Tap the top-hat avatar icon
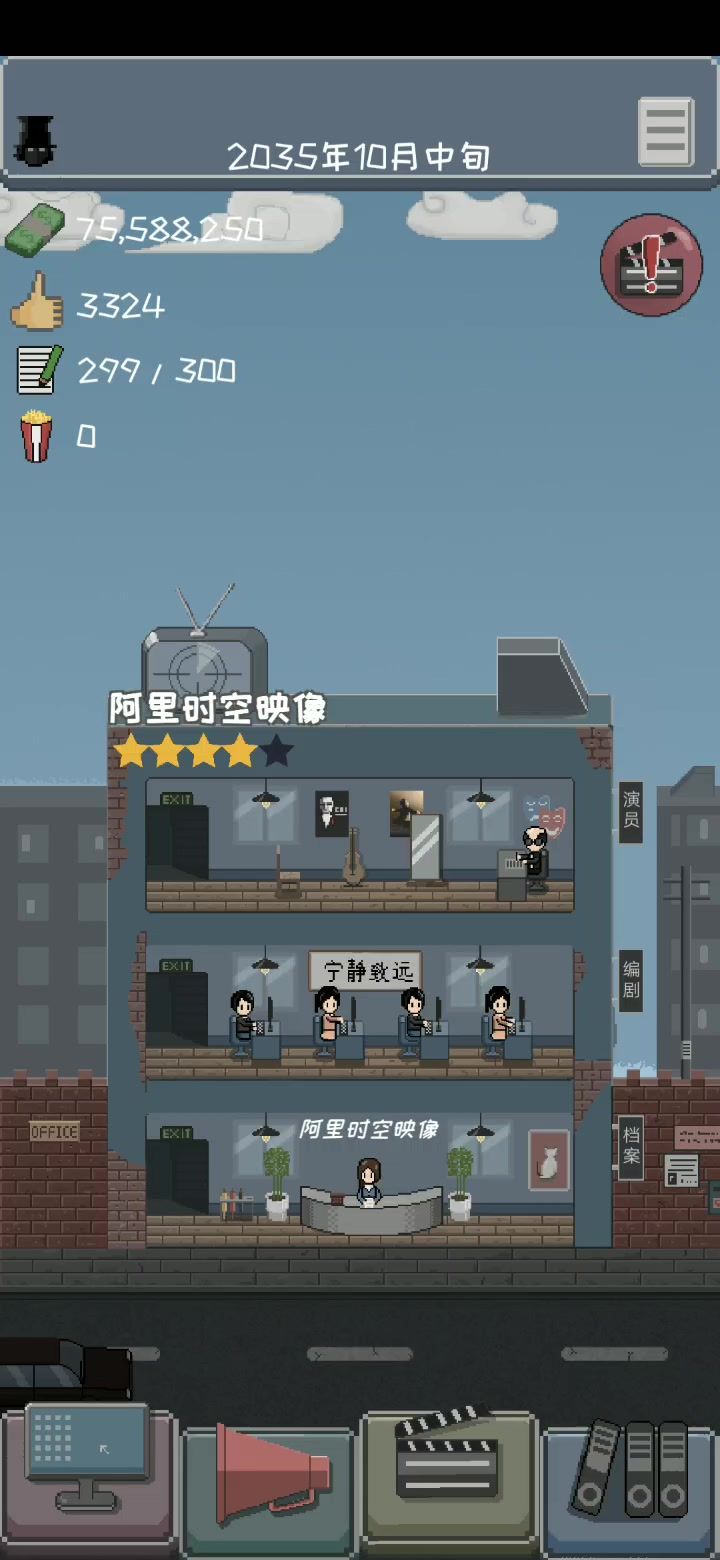The image size is (720, 1560). 35,141
